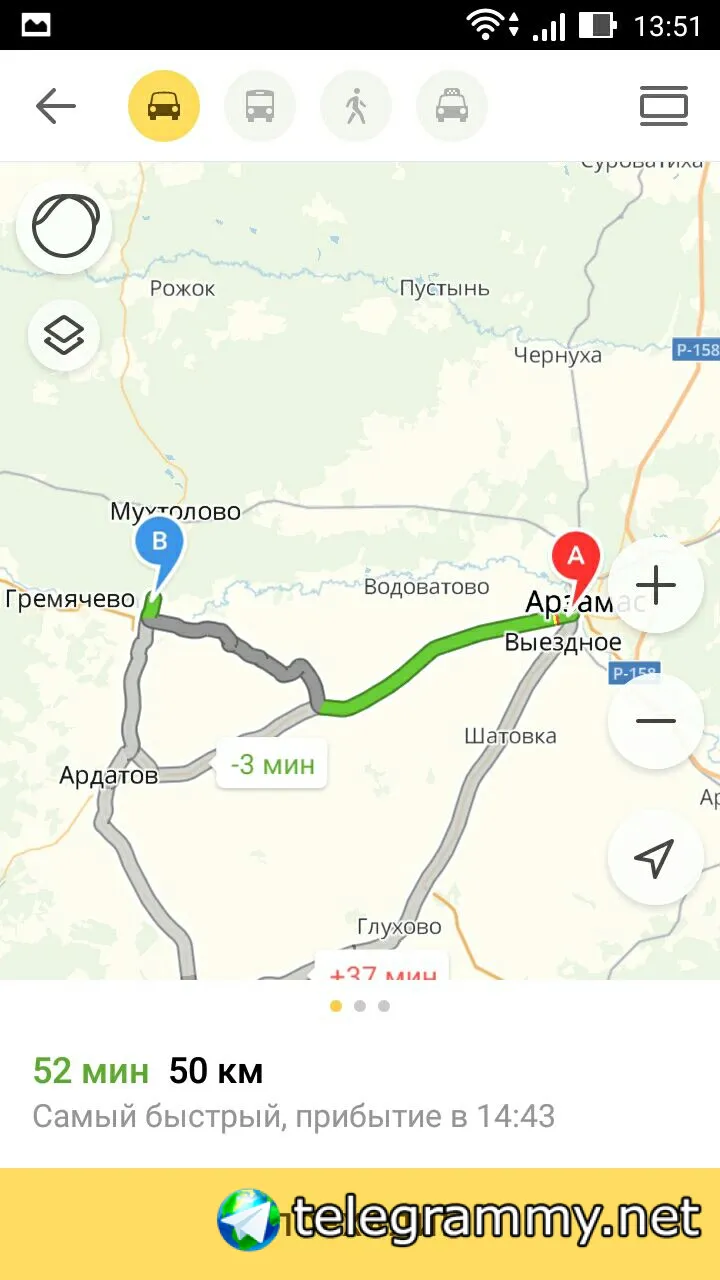Viewport: 720px width, 1280px height.
Task: Select the alternative route marked +37 мин
Action: point(382,970)
